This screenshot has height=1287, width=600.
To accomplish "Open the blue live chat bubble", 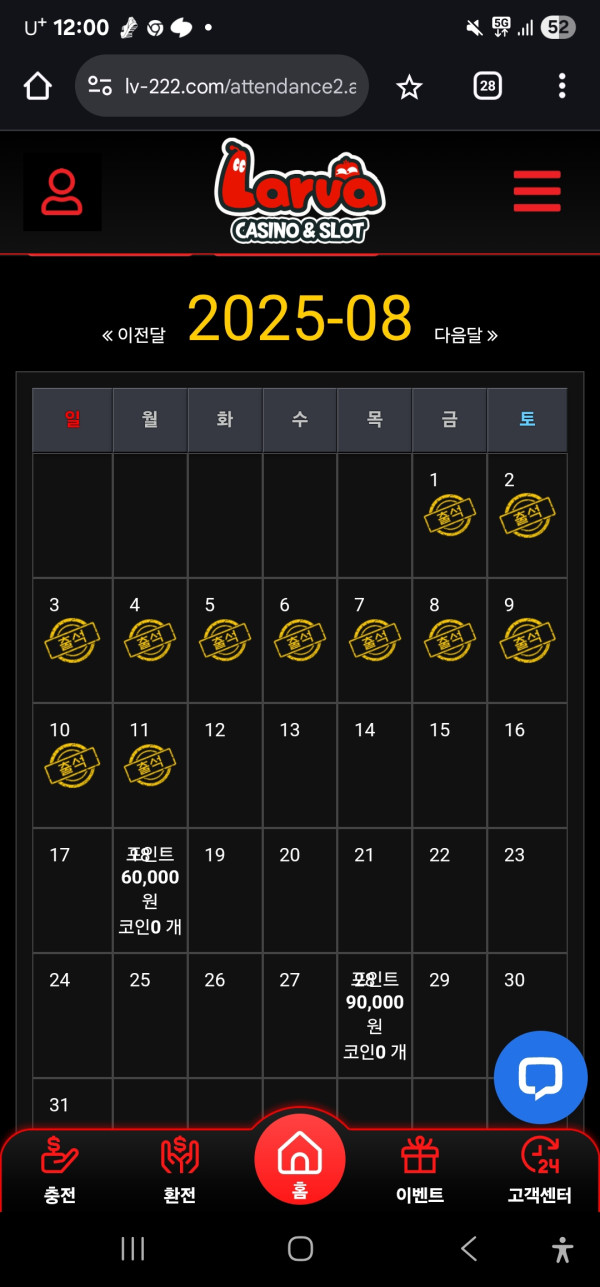I will (x=540, y=1077).
